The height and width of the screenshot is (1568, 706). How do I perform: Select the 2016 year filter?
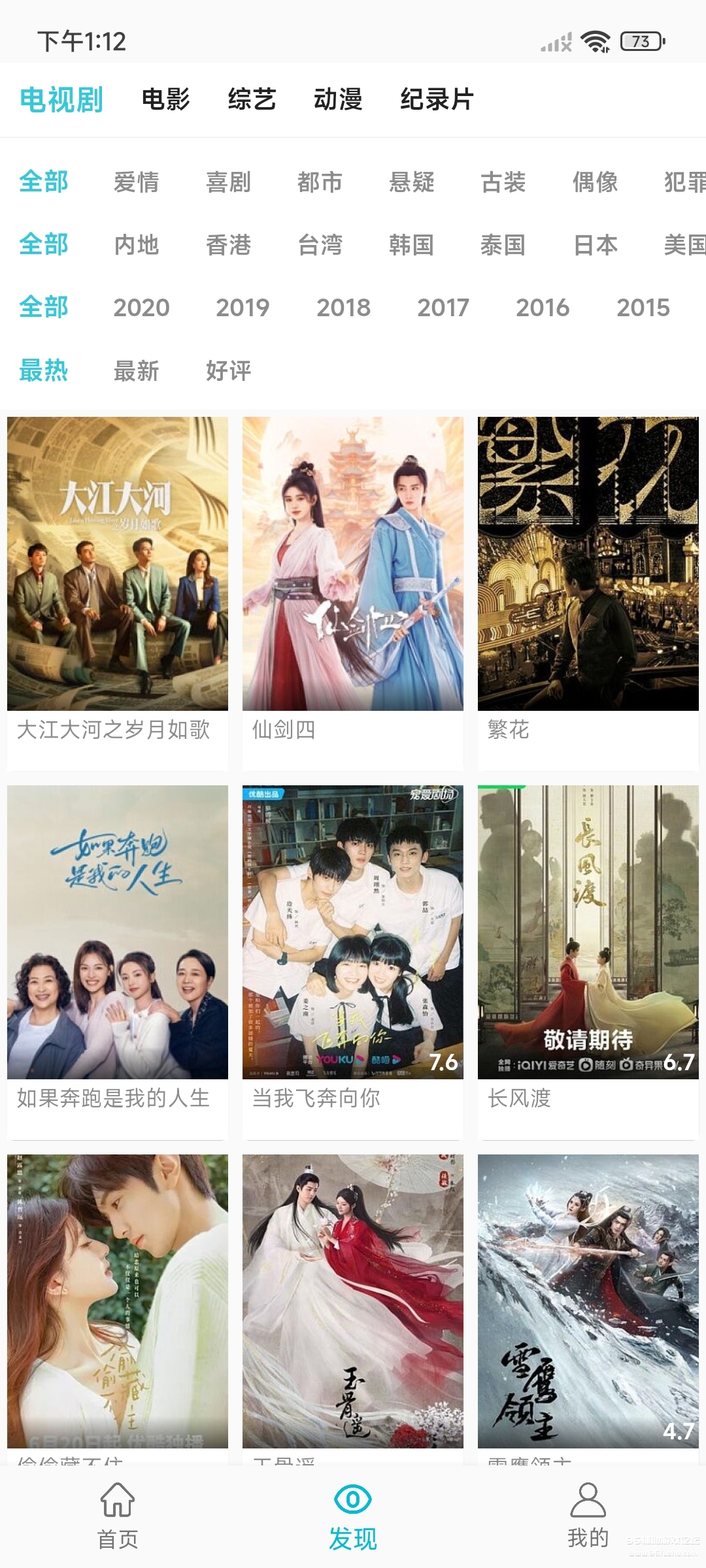pos(543,308)
